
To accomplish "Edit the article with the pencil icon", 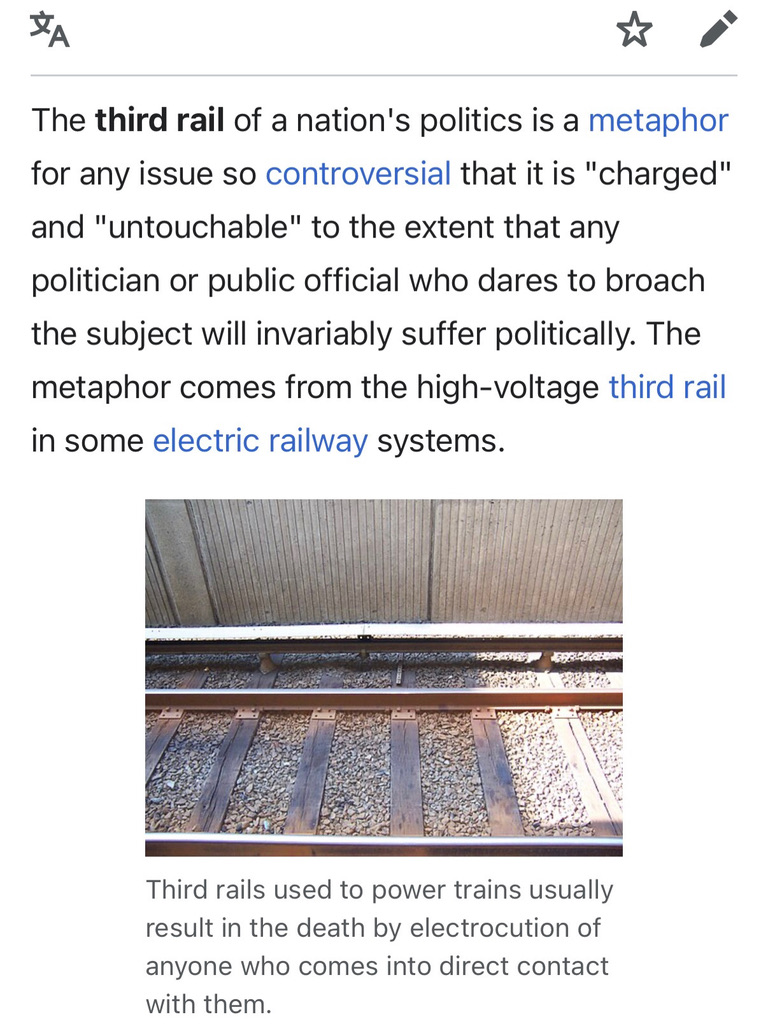I will tap(718, 29).
